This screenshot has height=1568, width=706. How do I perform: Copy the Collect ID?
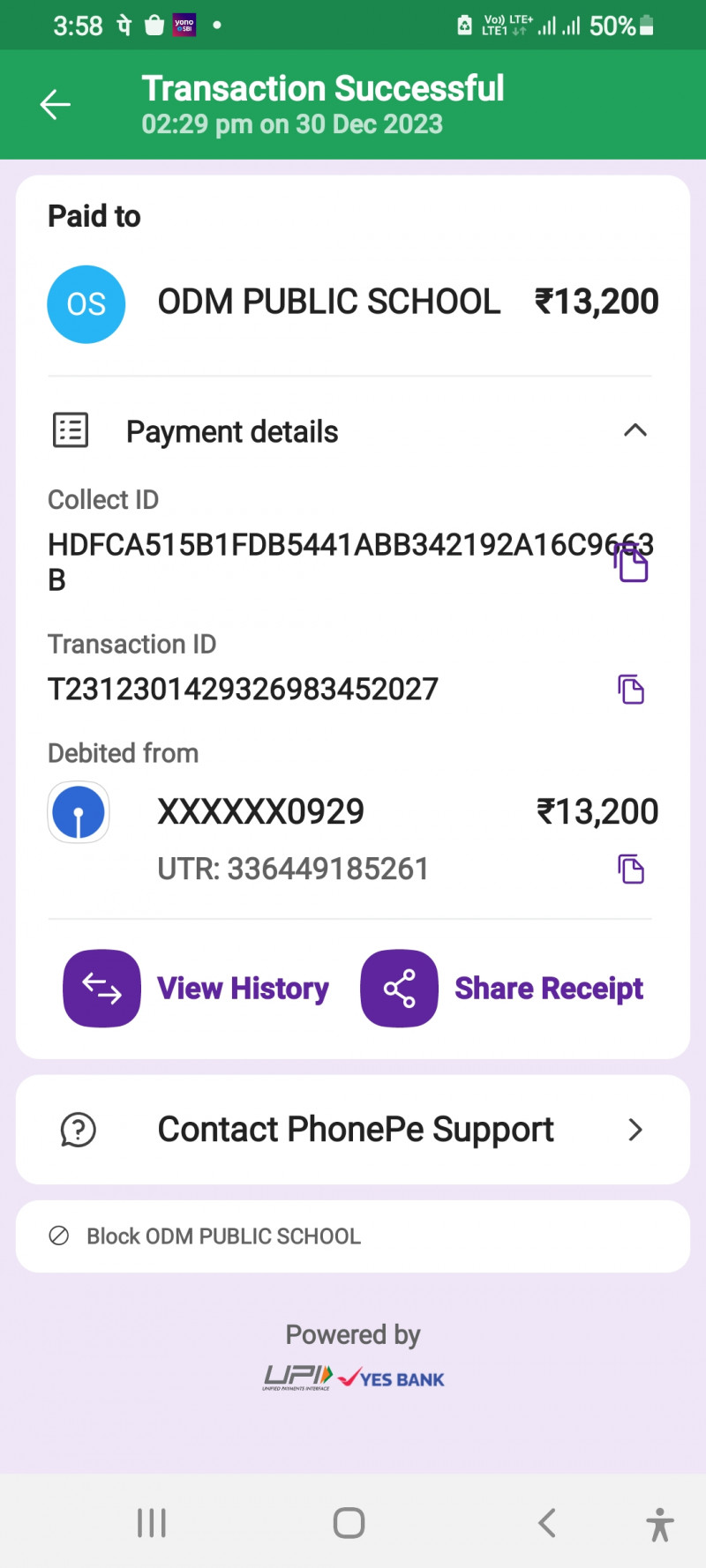click(x=631, y=562)
